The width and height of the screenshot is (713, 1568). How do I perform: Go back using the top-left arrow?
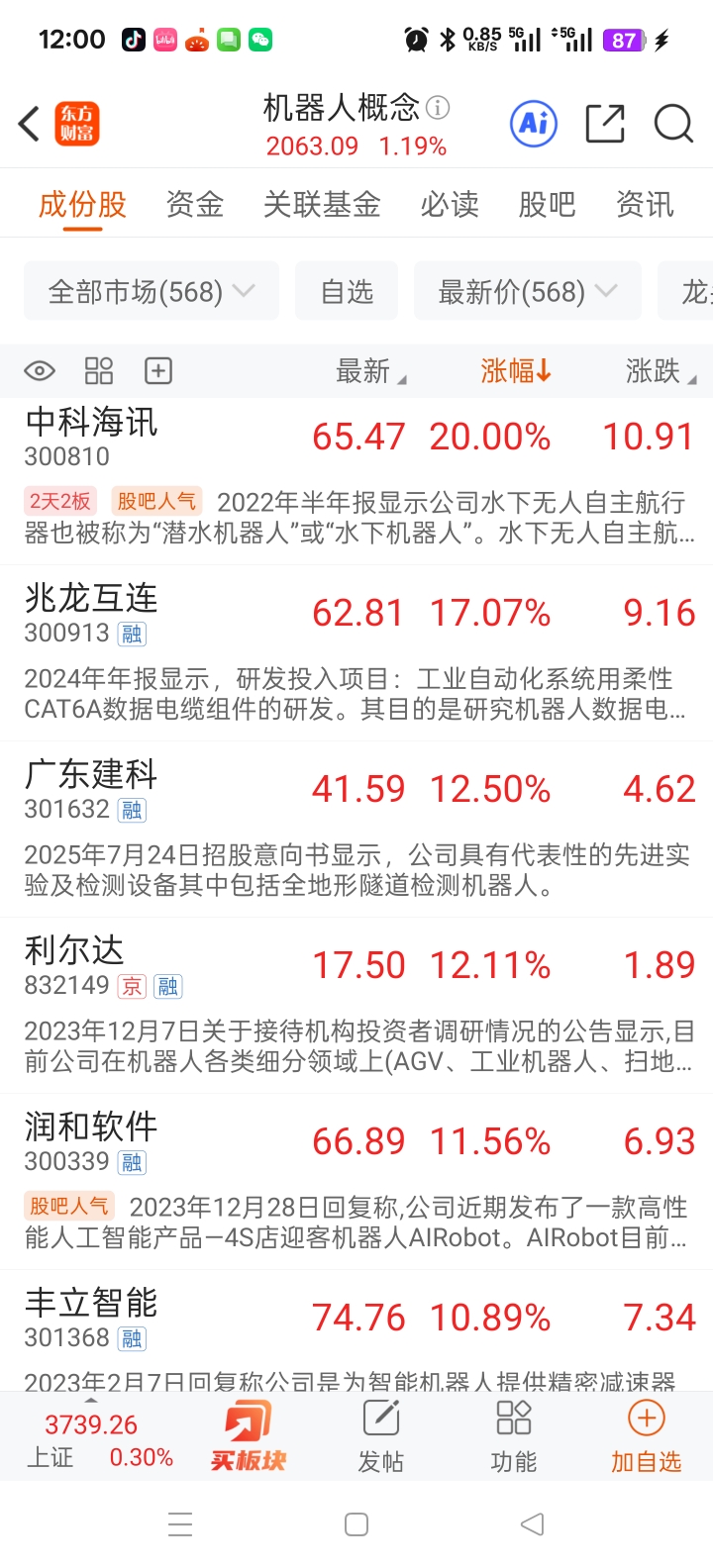click(x=29, y=125)
